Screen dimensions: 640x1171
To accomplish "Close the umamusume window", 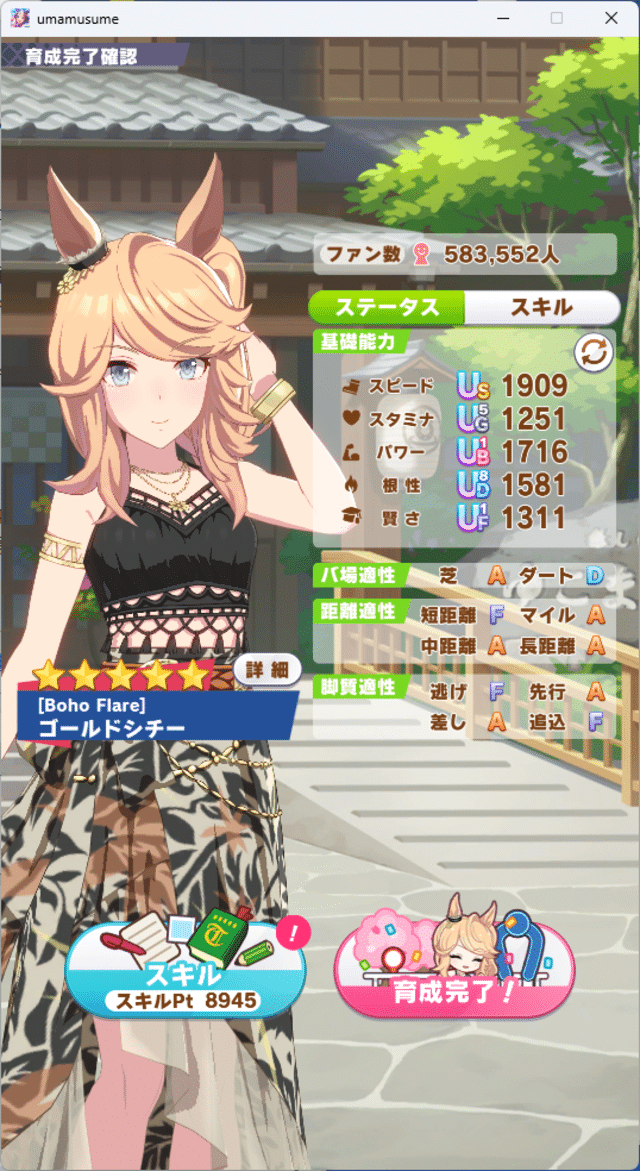I will click(x=610, y=18).
